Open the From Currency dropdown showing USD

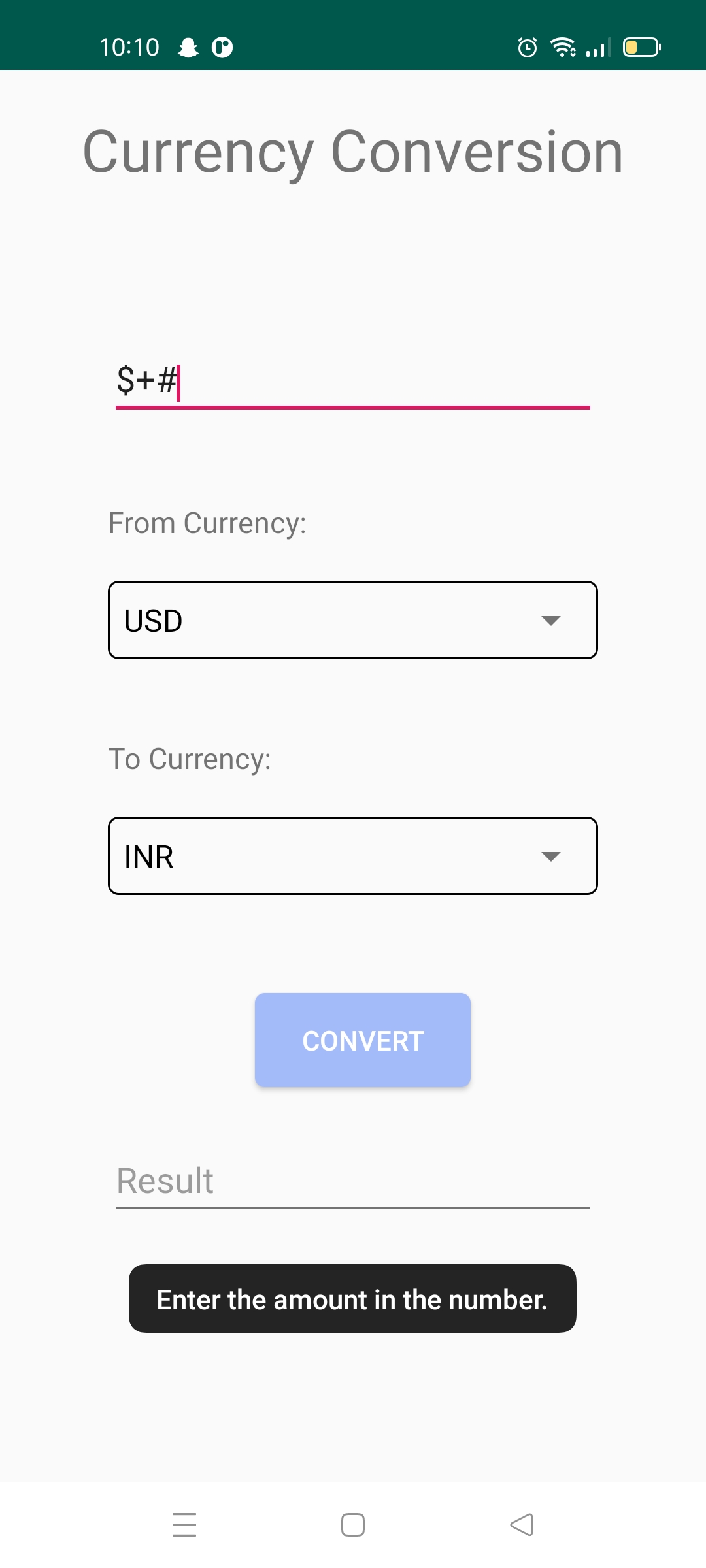(x=352, y=620)
